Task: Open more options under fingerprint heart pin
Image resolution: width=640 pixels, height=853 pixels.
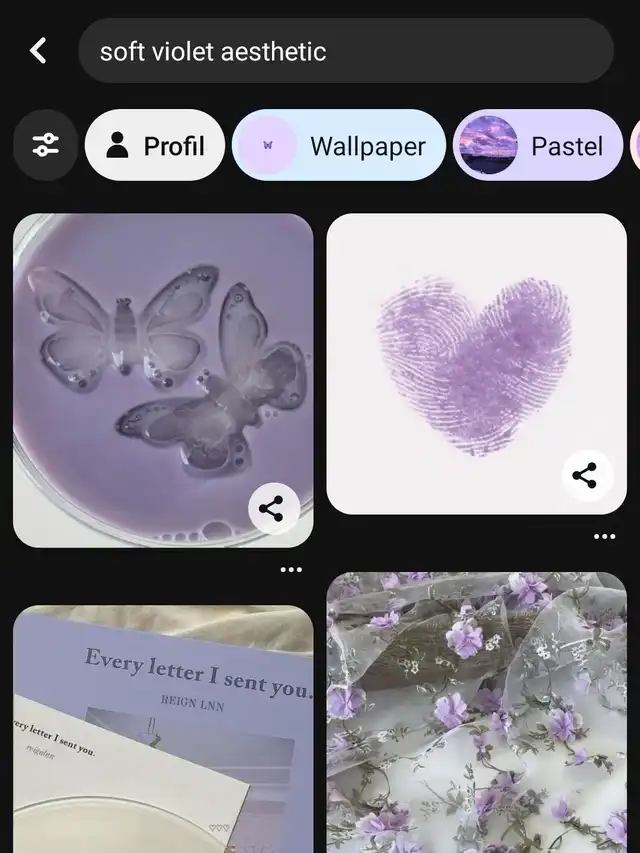Action: 604,536
